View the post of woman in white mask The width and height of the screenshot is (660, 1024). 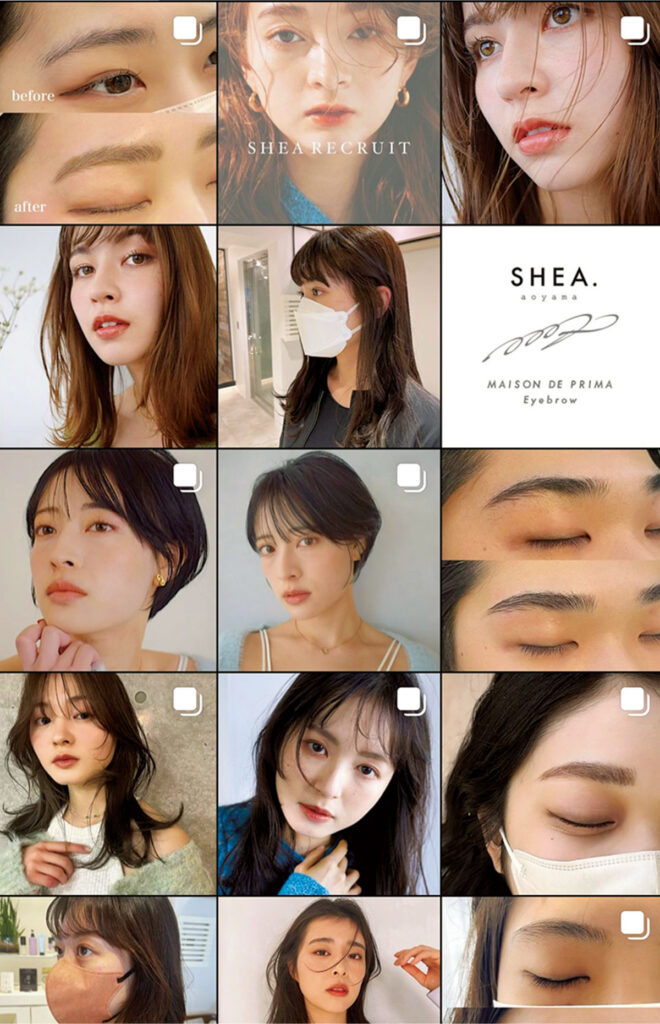(329, 336)
